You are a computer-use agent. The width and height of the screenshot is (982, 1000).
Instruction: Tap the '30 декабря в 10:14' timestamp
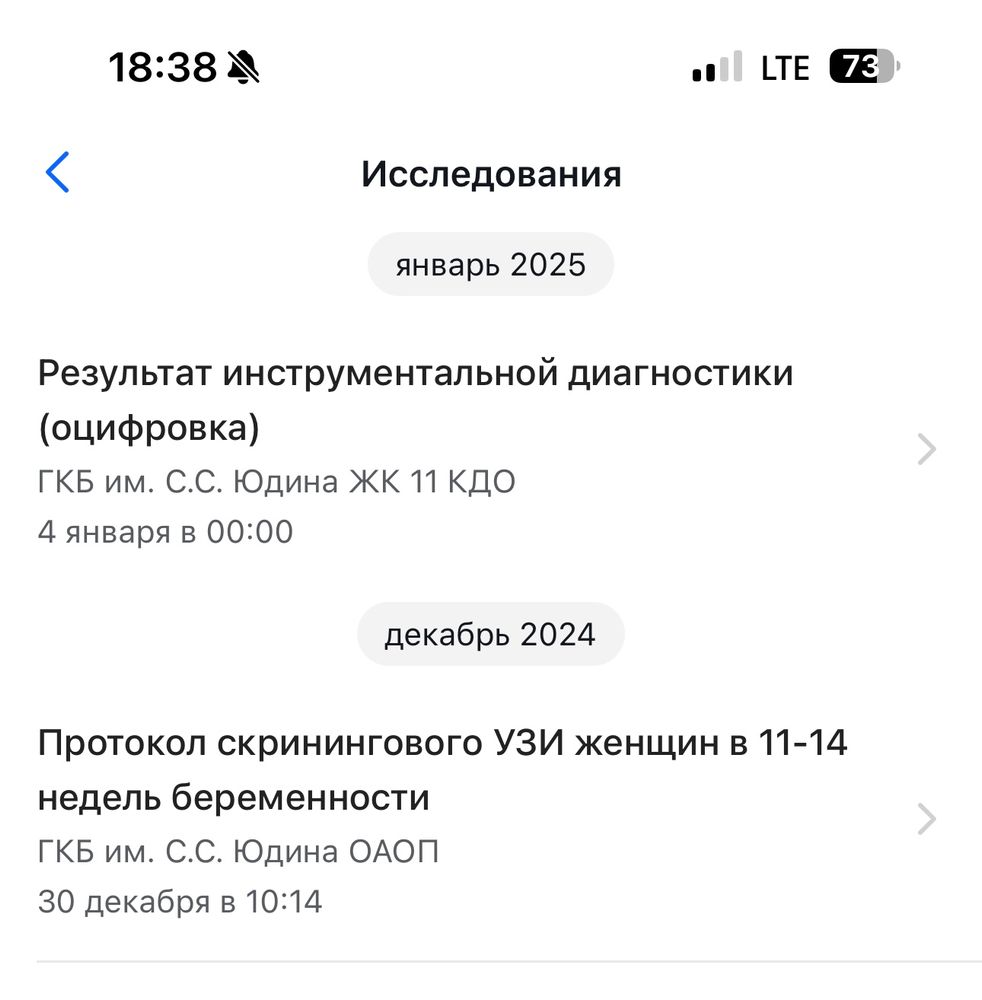click(x=180, y=900)
